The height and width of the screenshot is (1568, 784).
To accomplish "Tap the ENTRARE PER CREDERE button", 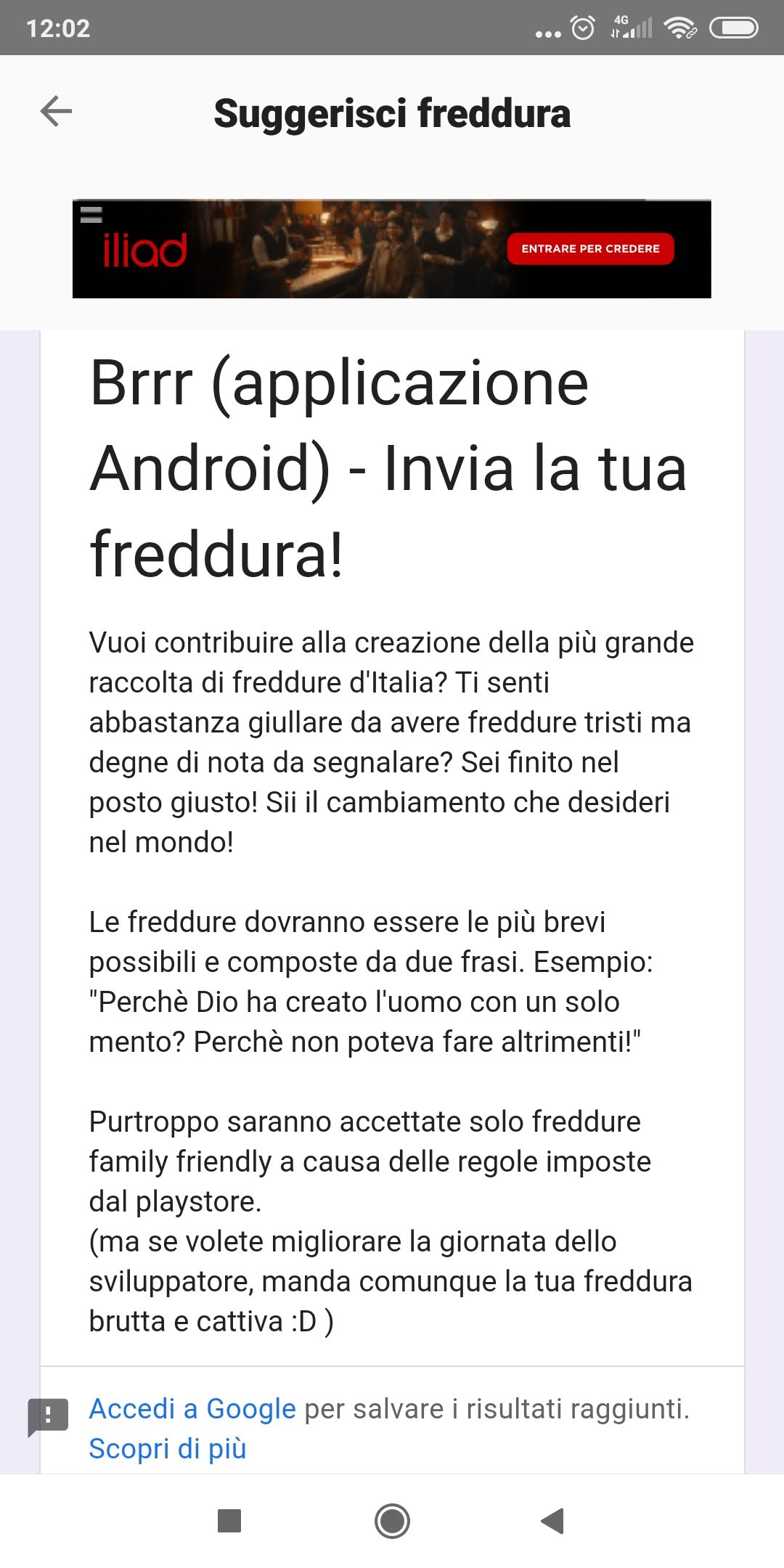I will pyautogui.click(x=590, y=249).
